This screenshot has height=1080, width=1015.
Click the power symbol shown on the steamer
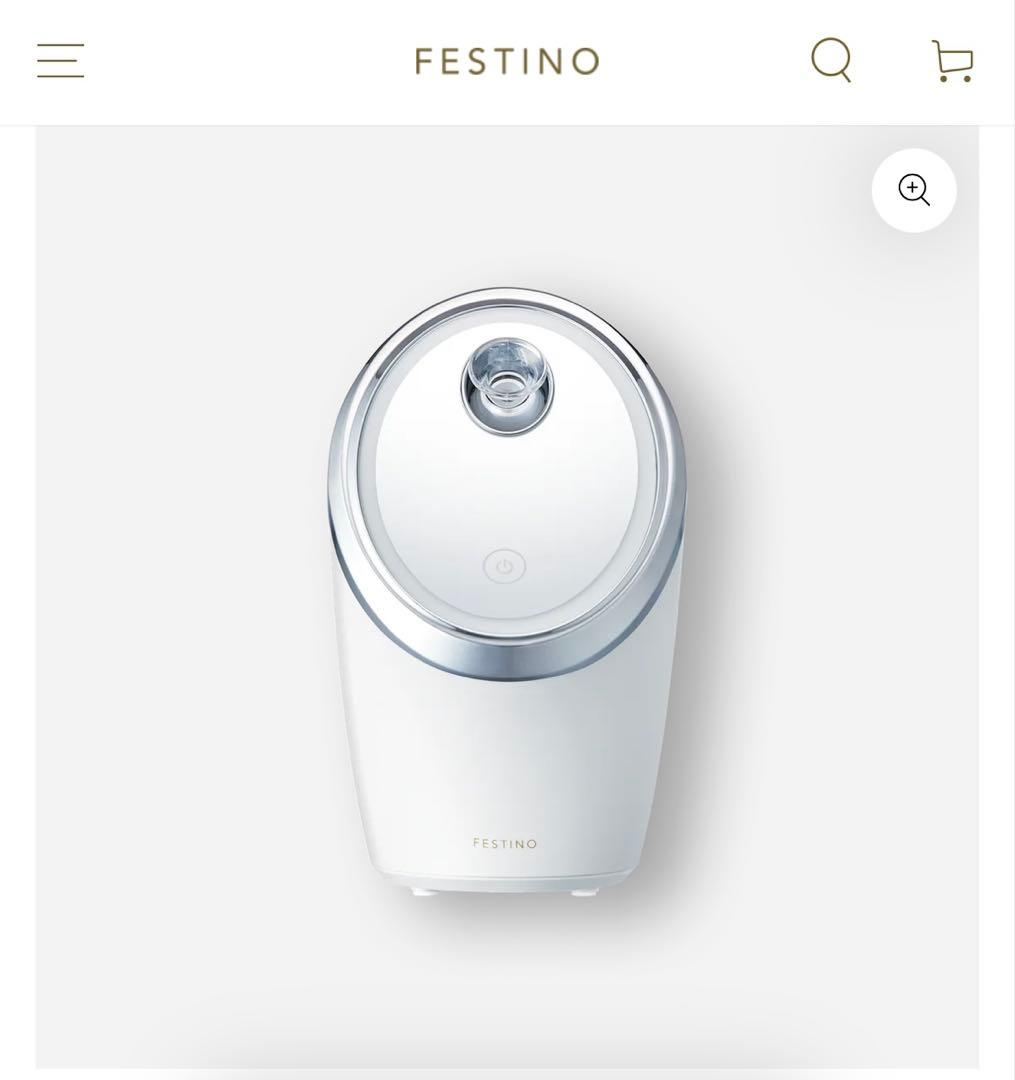point(505,565)
